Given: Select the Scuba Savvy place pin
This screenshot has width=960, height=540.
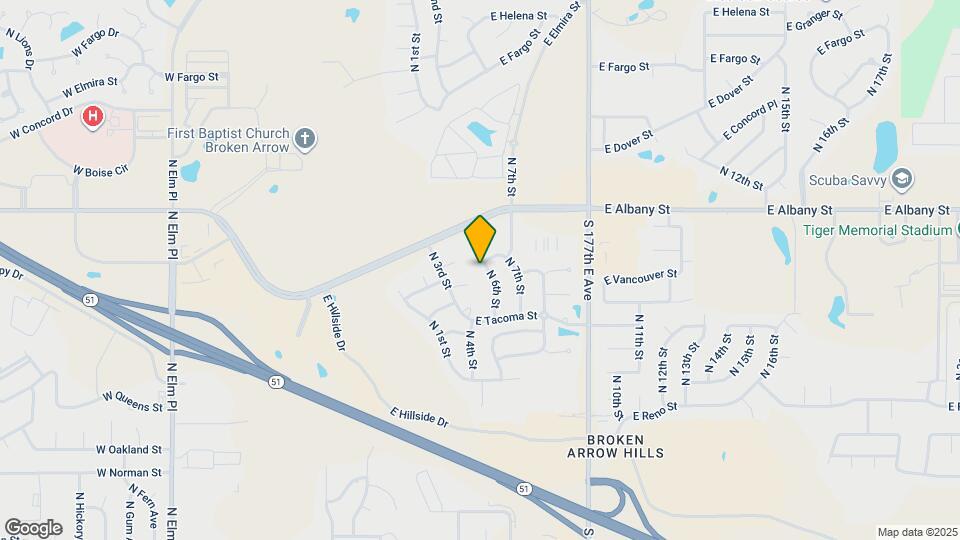Looking at the screenshot, I should point(901,179).
